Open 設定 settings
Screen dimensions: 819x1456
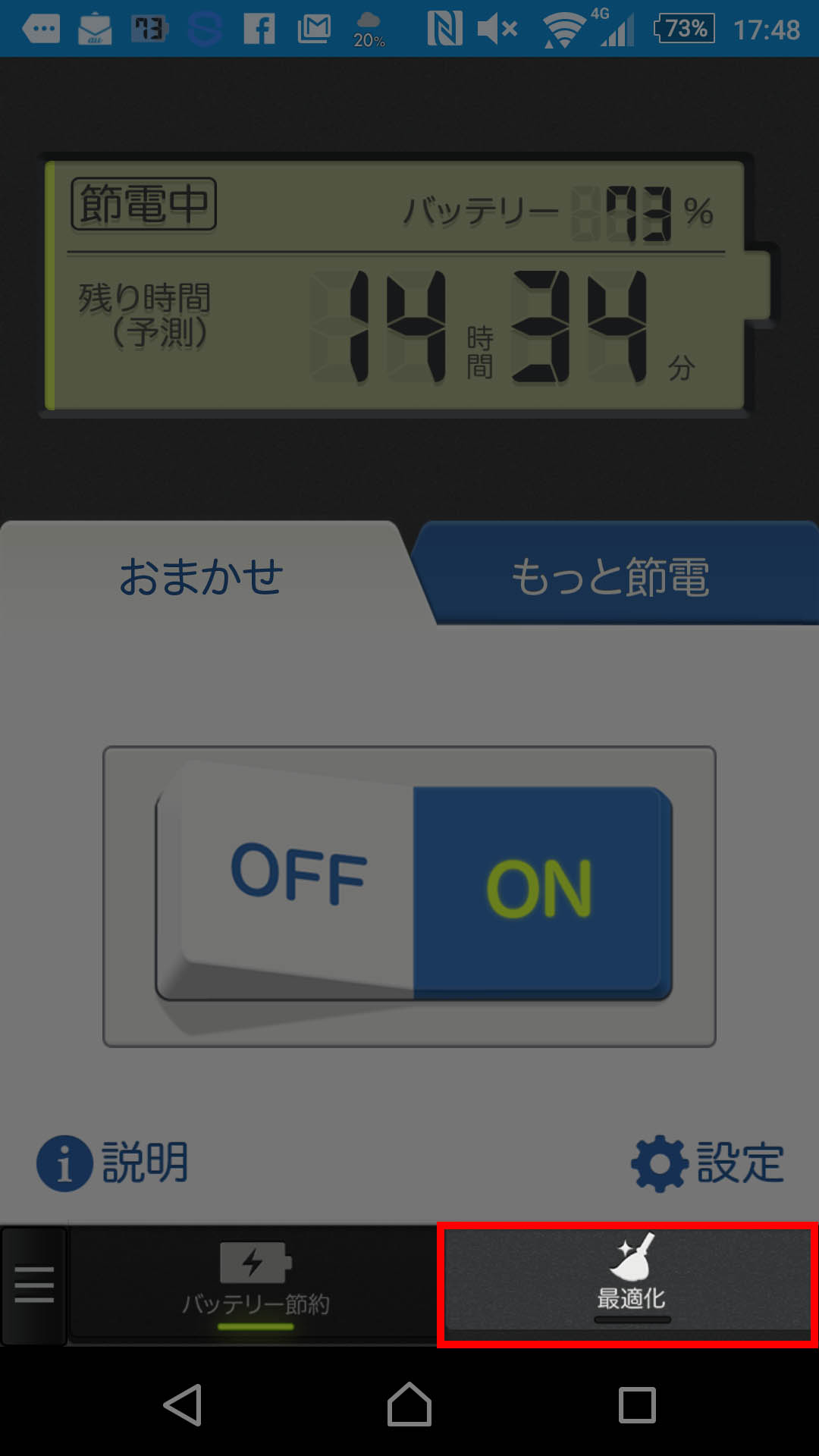pyautogui.click(x=708, y=1163)
